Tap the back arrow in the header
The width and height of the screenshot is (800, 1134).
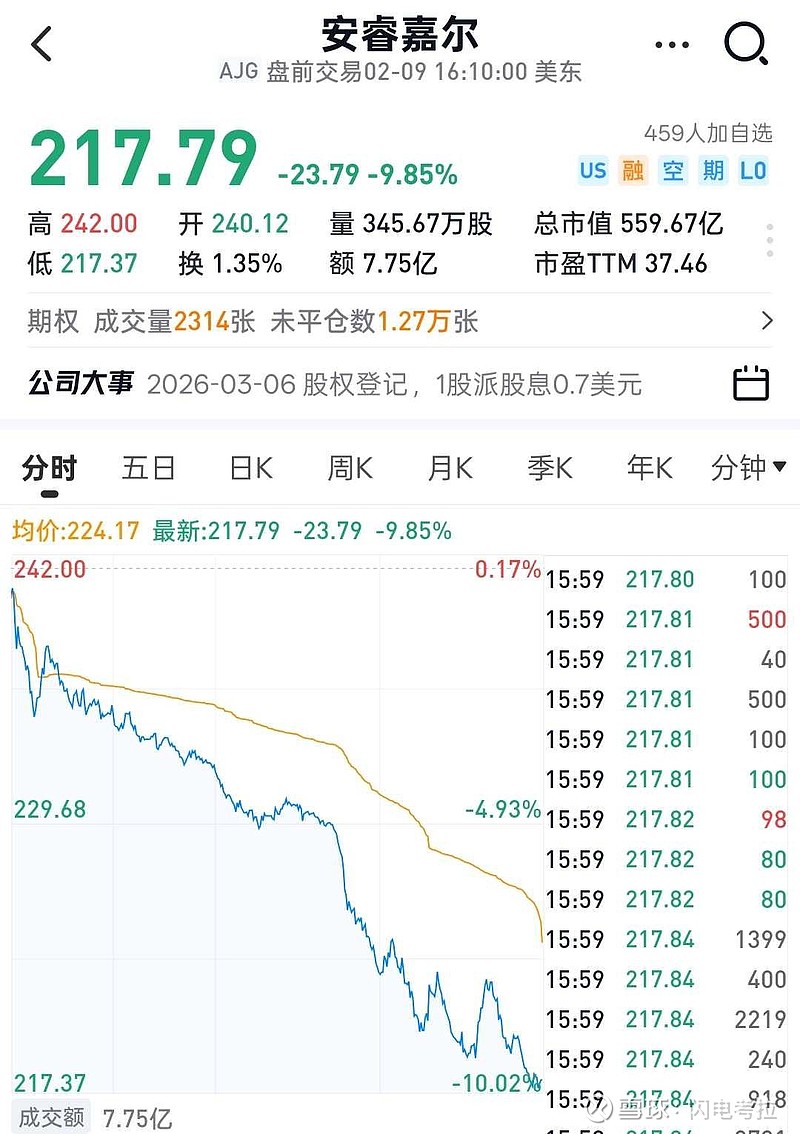point(40,45)
